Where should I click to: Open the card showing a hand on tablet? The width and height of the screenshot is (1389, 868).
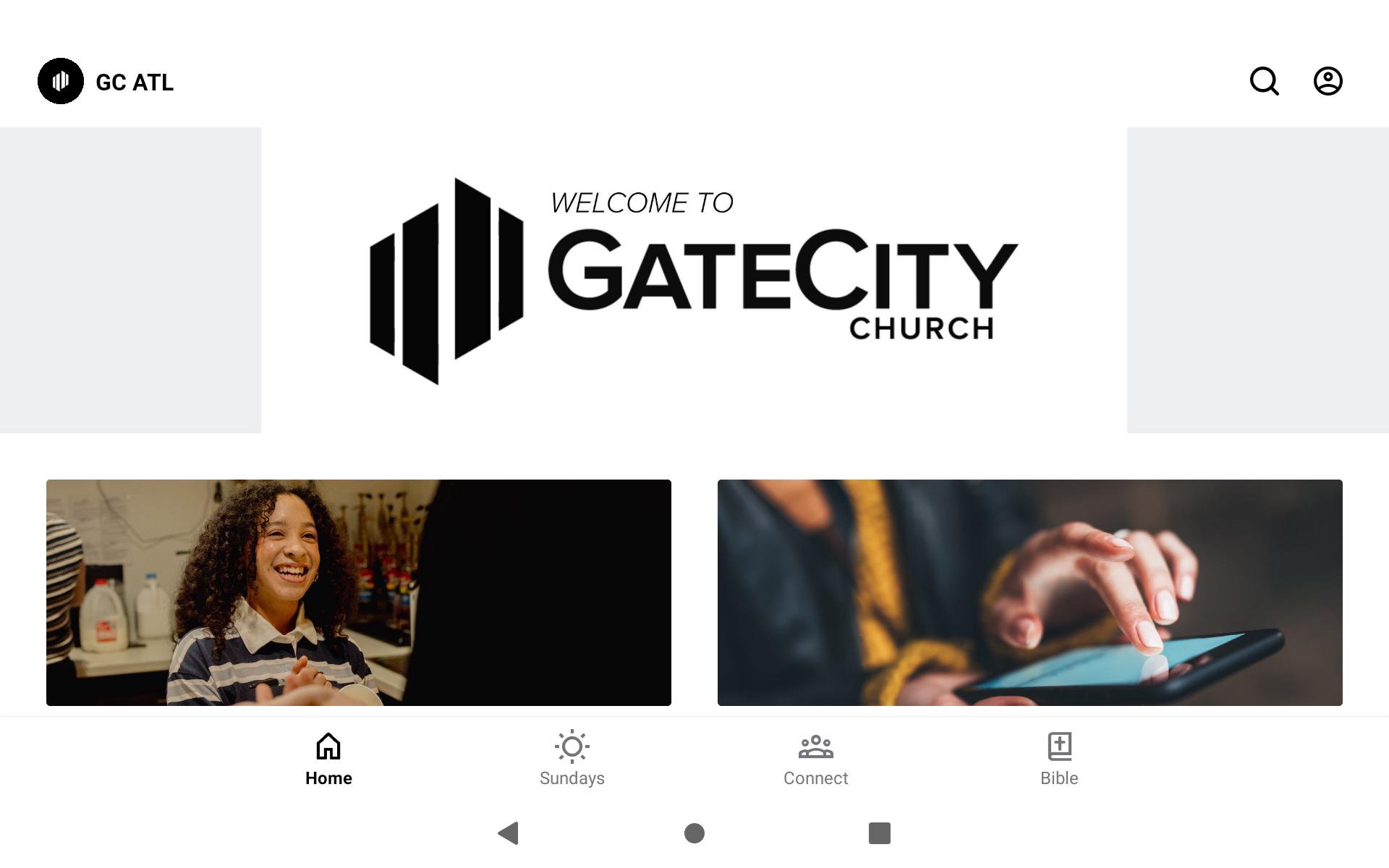click(1029, 592)
